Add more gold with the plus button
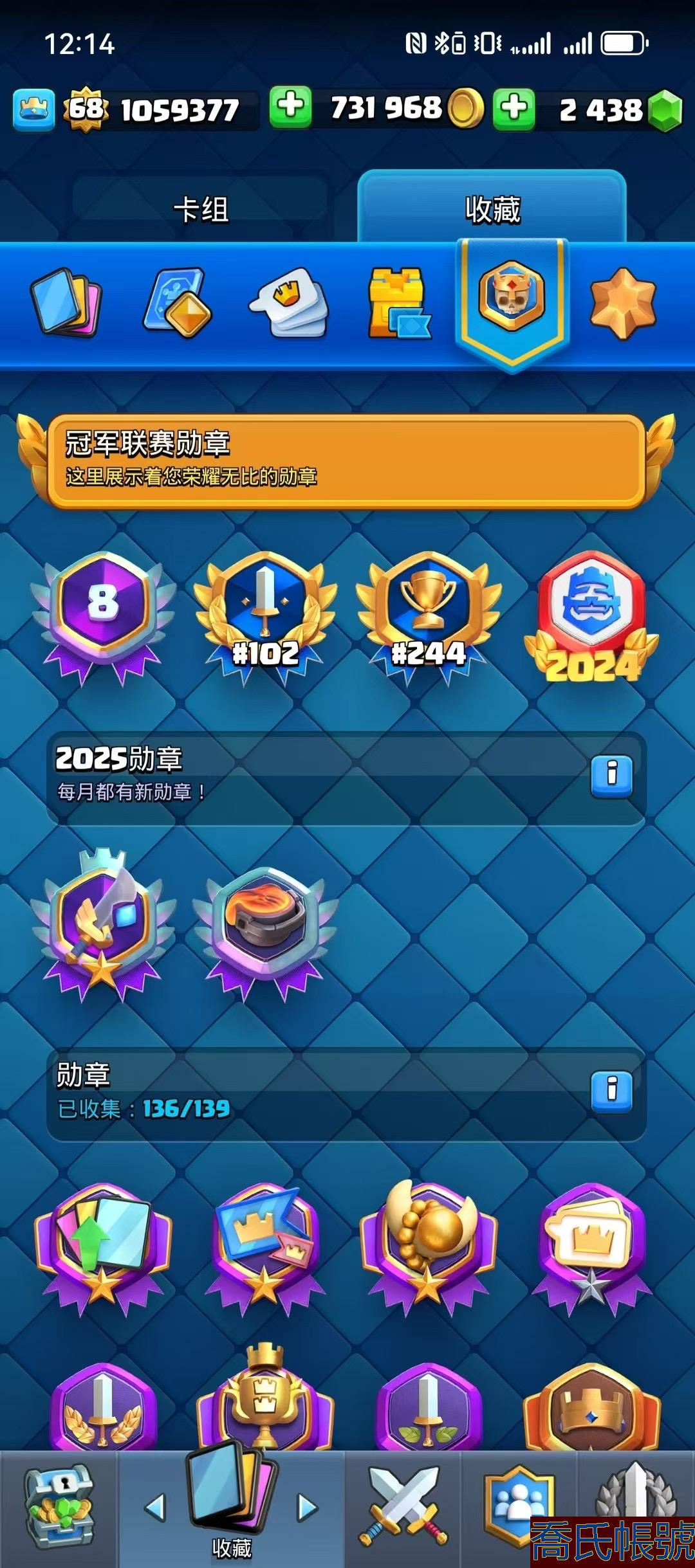Screen dimensions: 695x1568 click(291, 106)
